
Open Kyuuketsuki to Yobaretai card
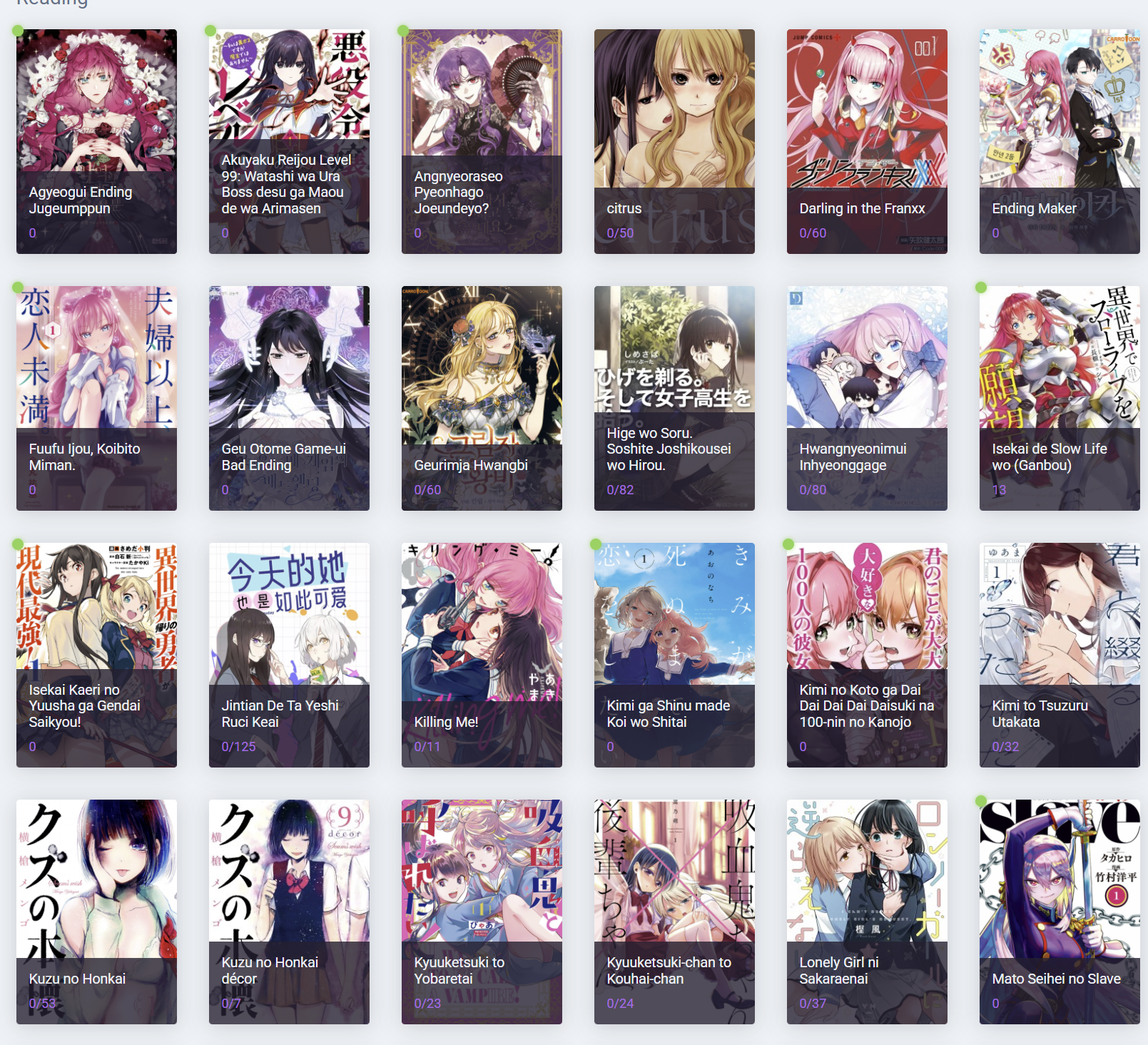point(482,912)
